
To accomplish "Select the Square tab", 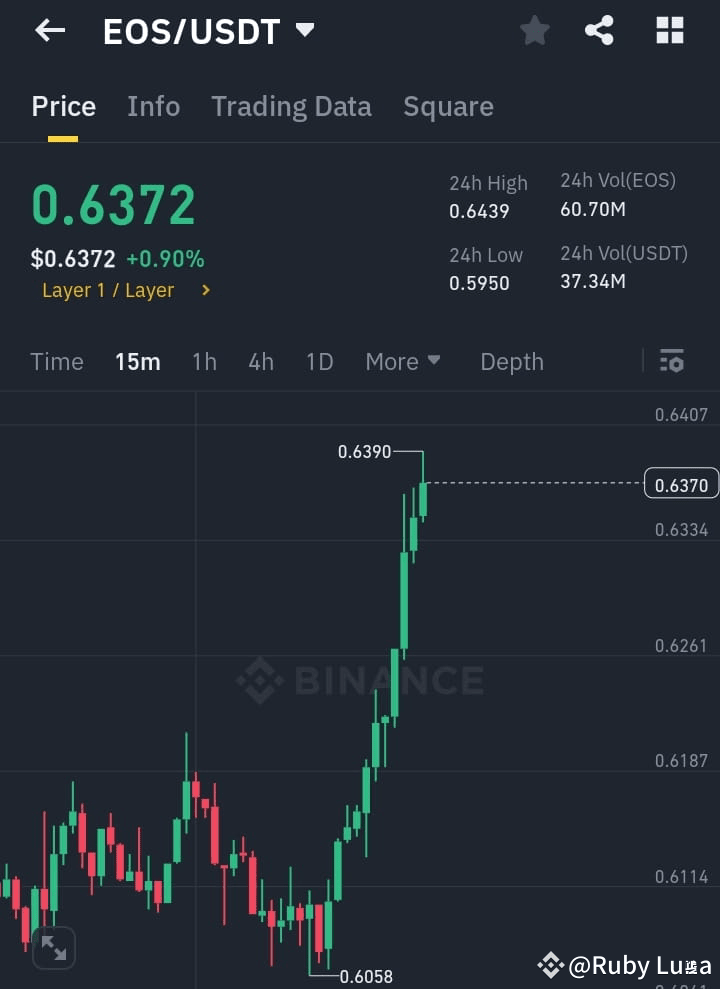I will pos(448,106).
